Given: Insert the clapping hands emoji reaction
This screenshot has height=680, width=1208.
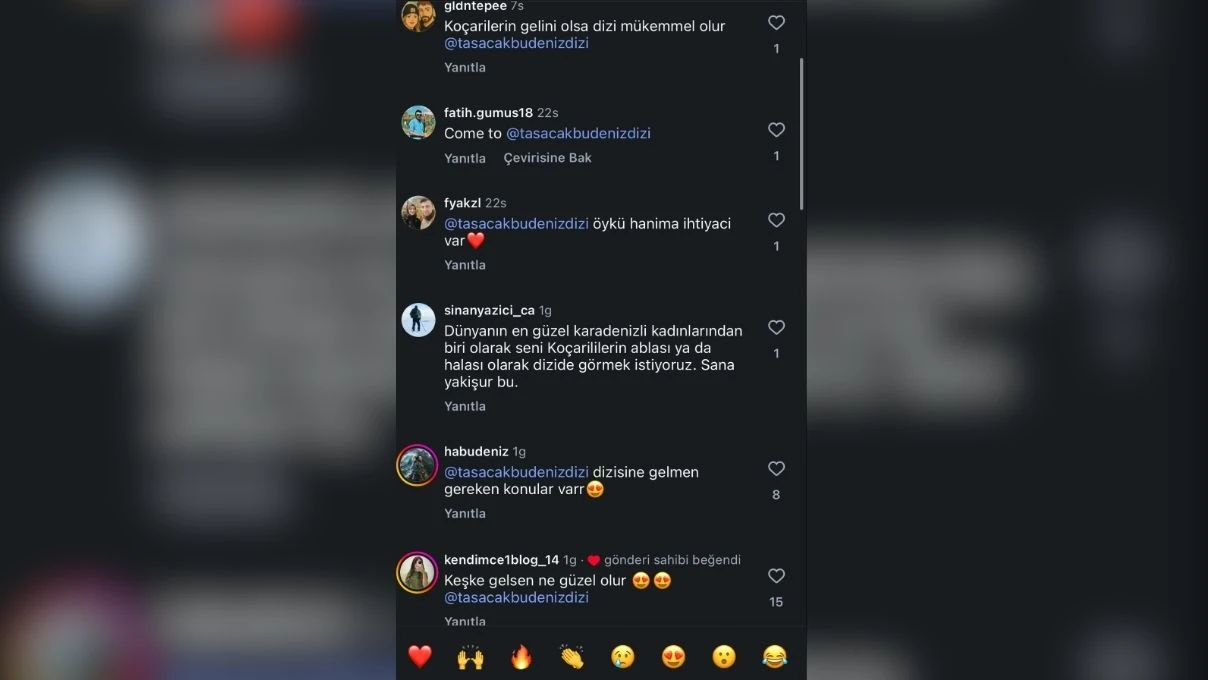Looking at the screenshot, I should tap(572, 657).
